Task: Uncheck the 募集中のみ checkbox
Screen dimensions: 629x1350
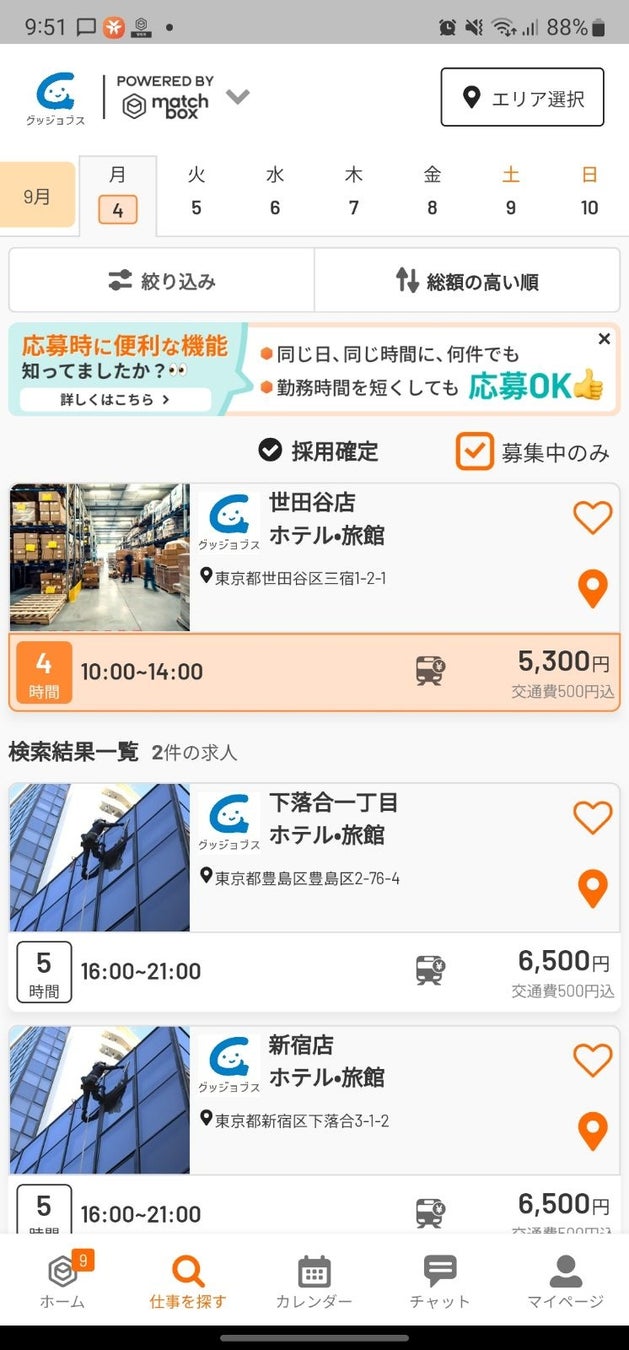Action: (475, 451)
